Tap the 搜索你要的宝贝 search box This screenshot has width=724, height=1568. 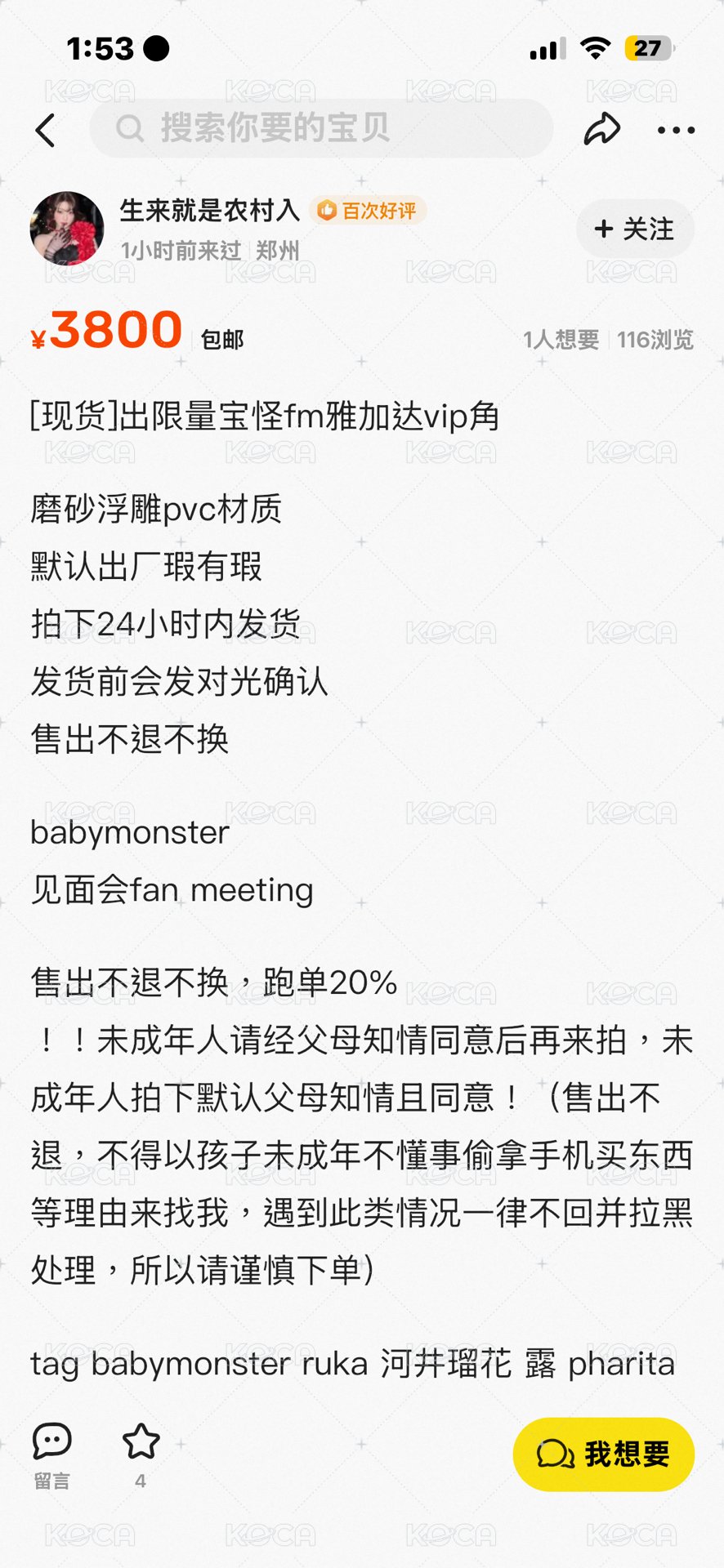tap(321, 128)
